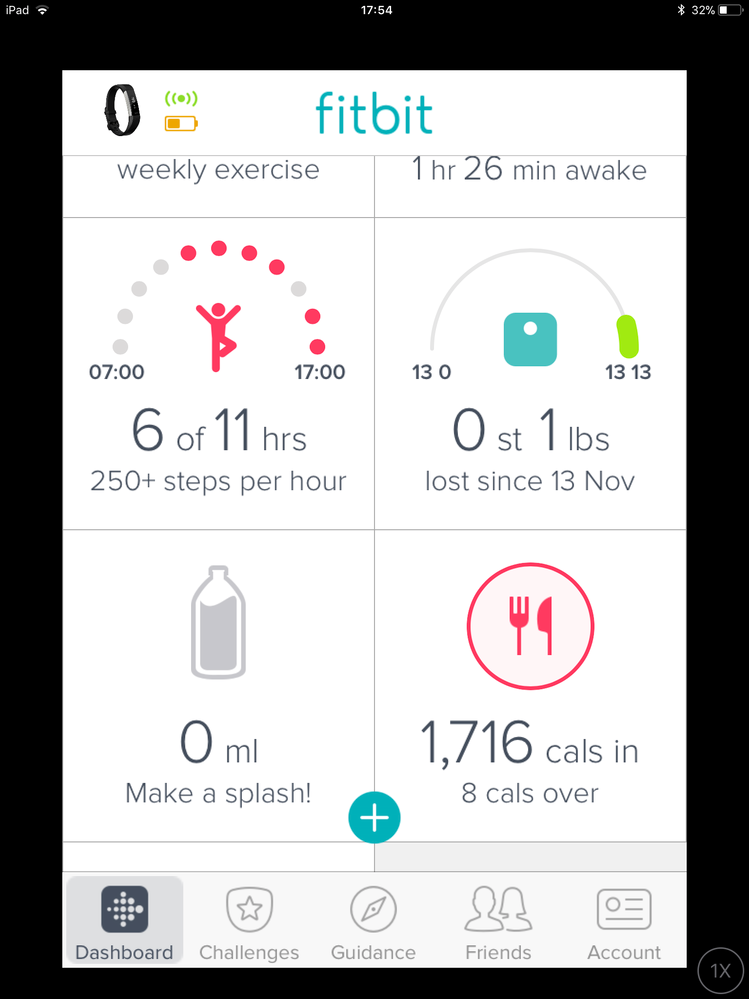Open the weight lost tile
Image resolution: width=749 pixels, height=999 pixels.
[530, 373]
